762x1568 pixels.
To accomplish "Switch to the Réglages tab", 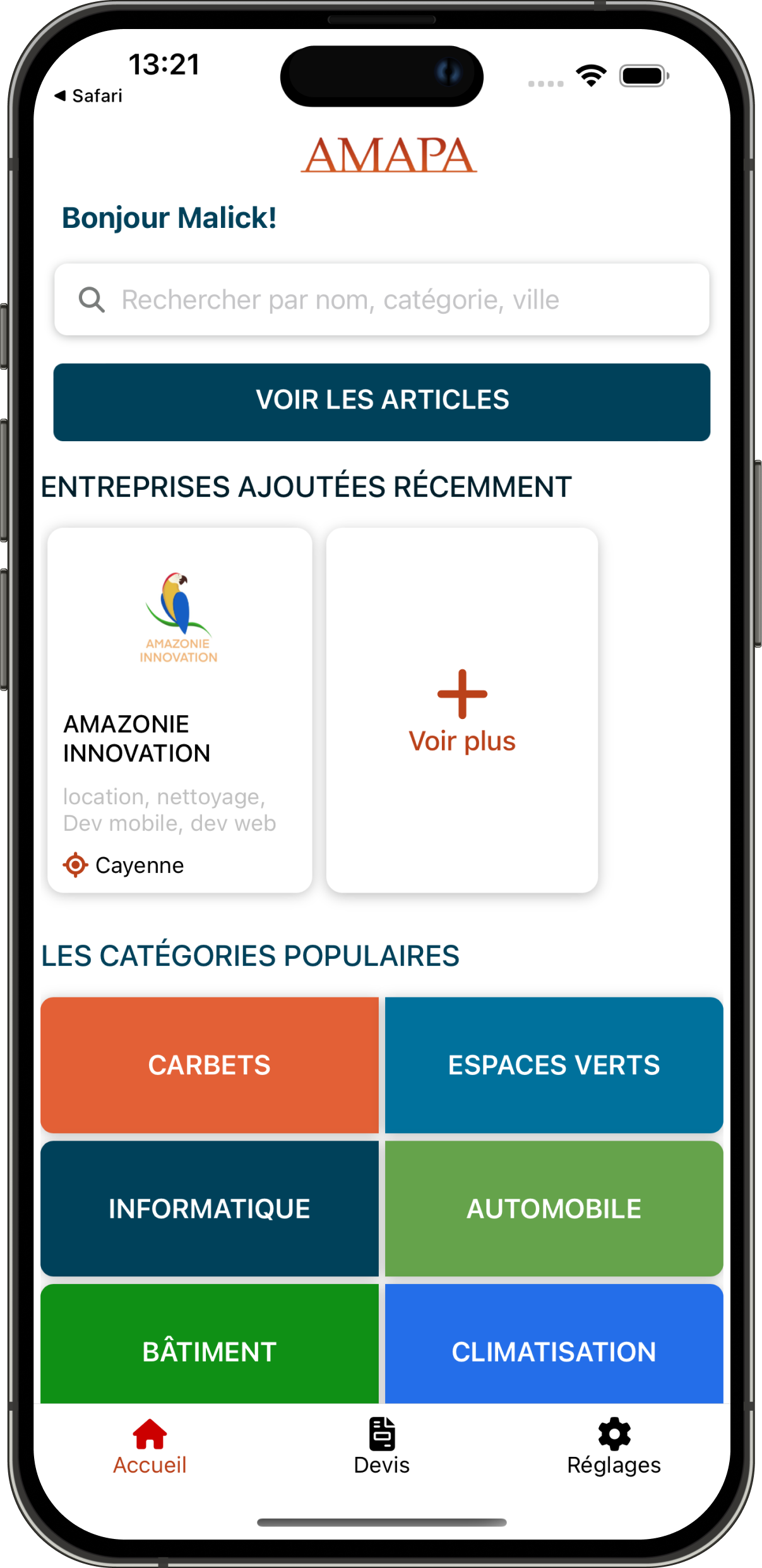I will [x=614, y=1447].
